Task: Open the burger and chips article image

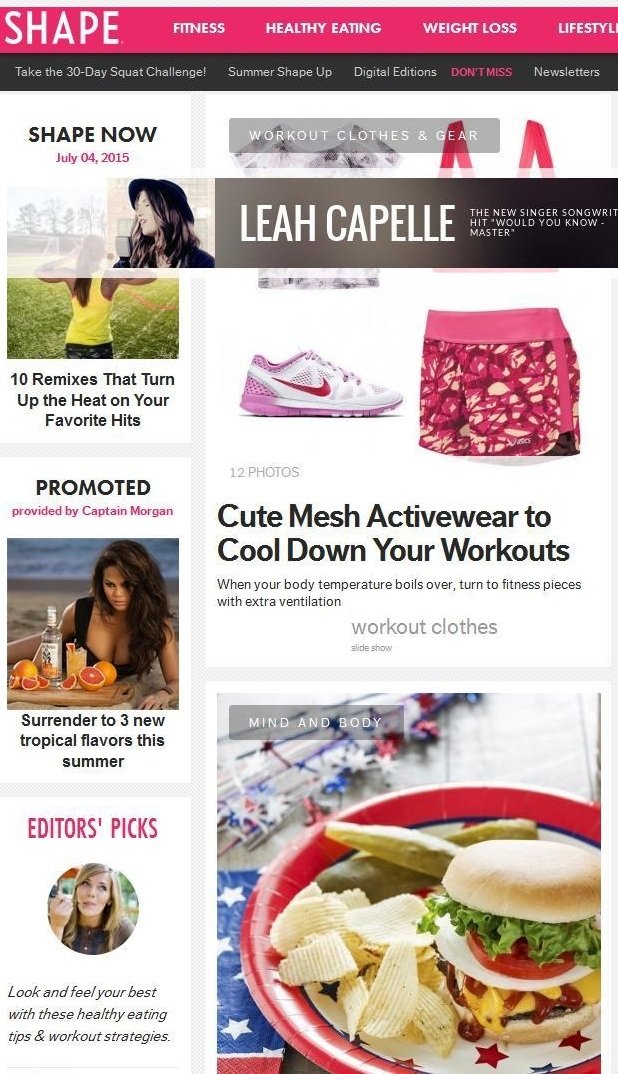Action: 408,900
